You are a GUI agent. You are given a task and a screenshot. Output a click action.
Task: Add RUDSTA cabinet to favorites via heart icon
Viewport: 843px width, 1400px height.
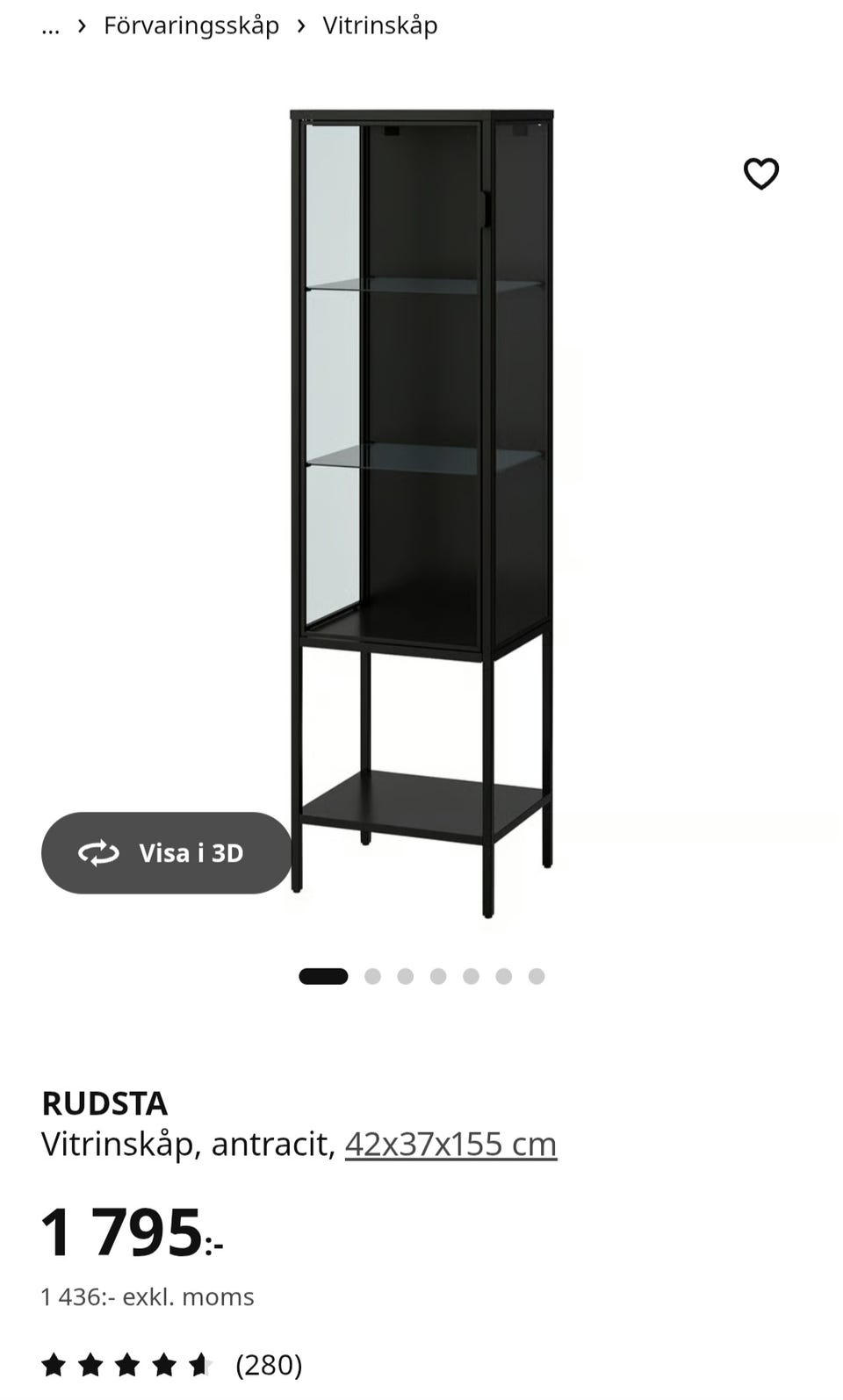760,174
